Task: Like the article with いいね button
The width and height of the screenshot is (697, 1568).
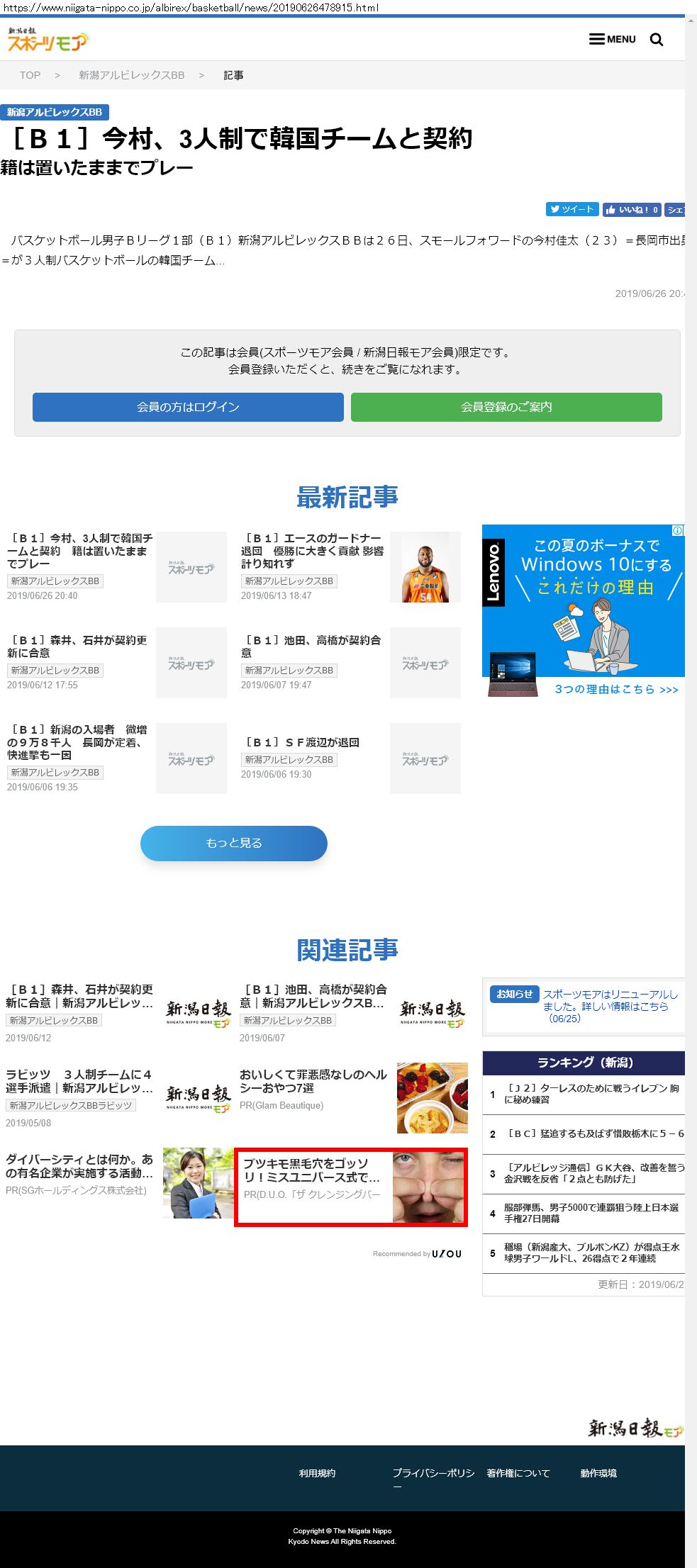Action: (631, 209)
